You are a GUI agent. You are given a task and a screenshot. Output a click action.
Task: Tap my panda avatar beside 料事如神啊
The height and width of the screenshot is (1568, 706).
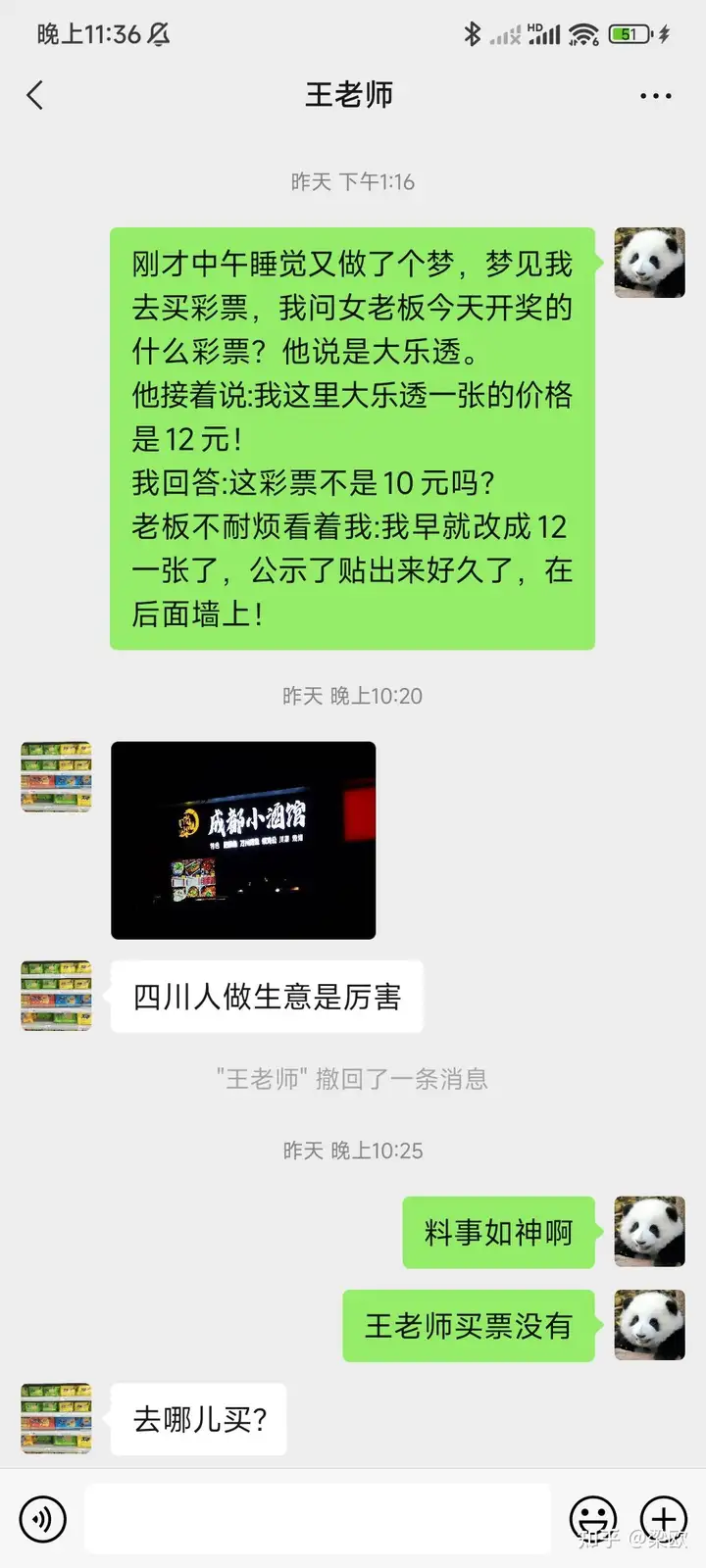click(x=649, y=1232)
